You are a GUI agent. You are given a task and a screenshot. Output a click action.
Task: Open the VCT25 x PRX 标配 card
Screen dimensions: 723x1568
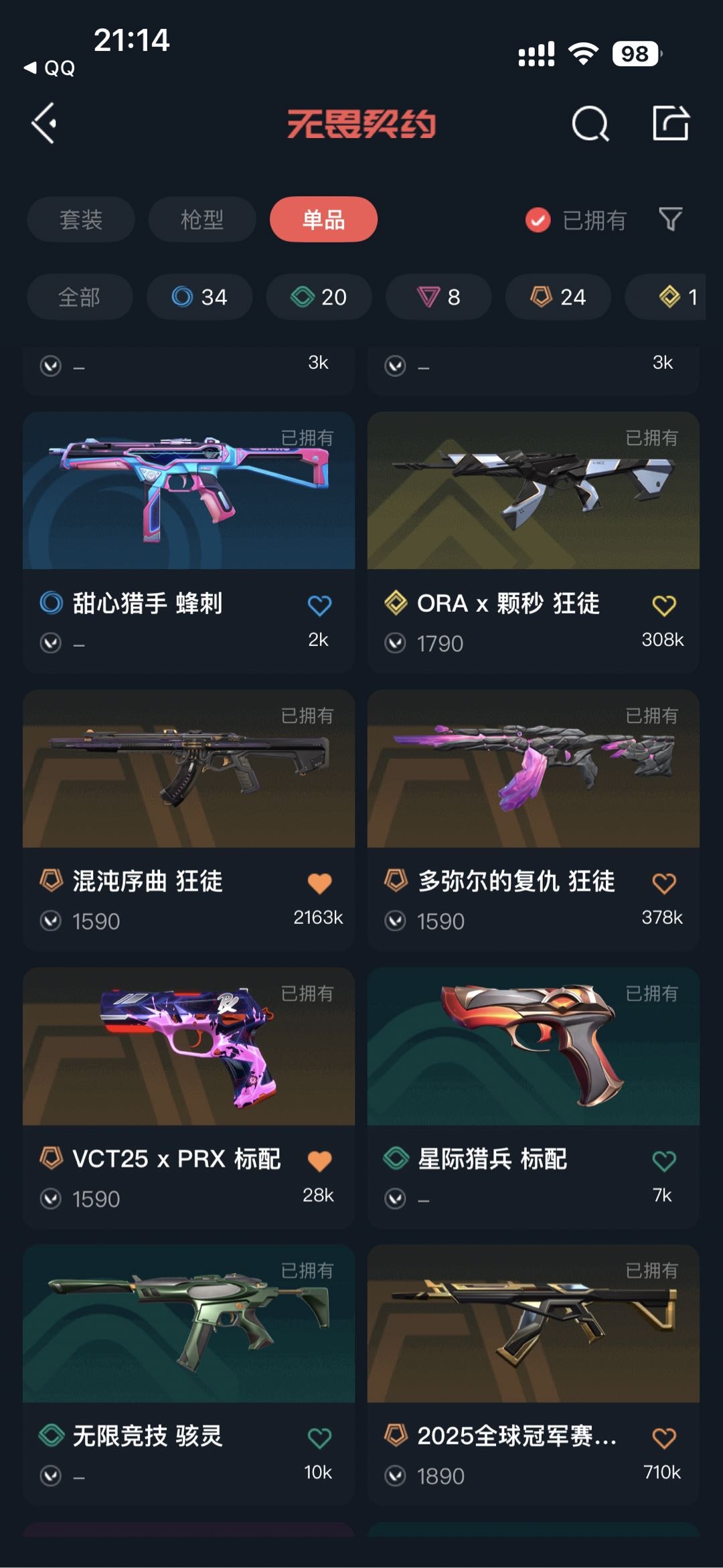(x=189, y=1097)
